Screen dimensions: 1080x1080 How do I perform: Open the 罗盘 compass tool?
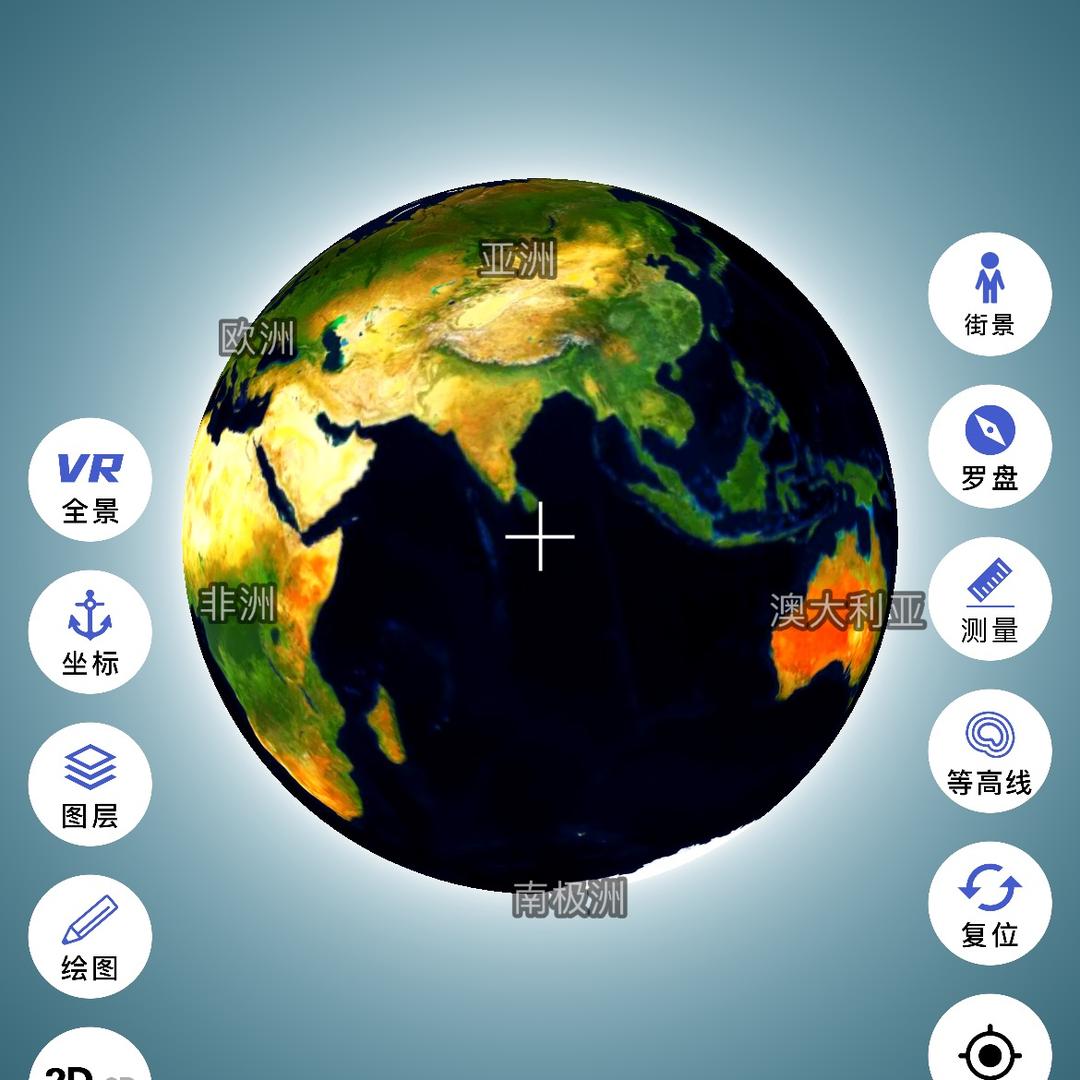coord(990,447)
